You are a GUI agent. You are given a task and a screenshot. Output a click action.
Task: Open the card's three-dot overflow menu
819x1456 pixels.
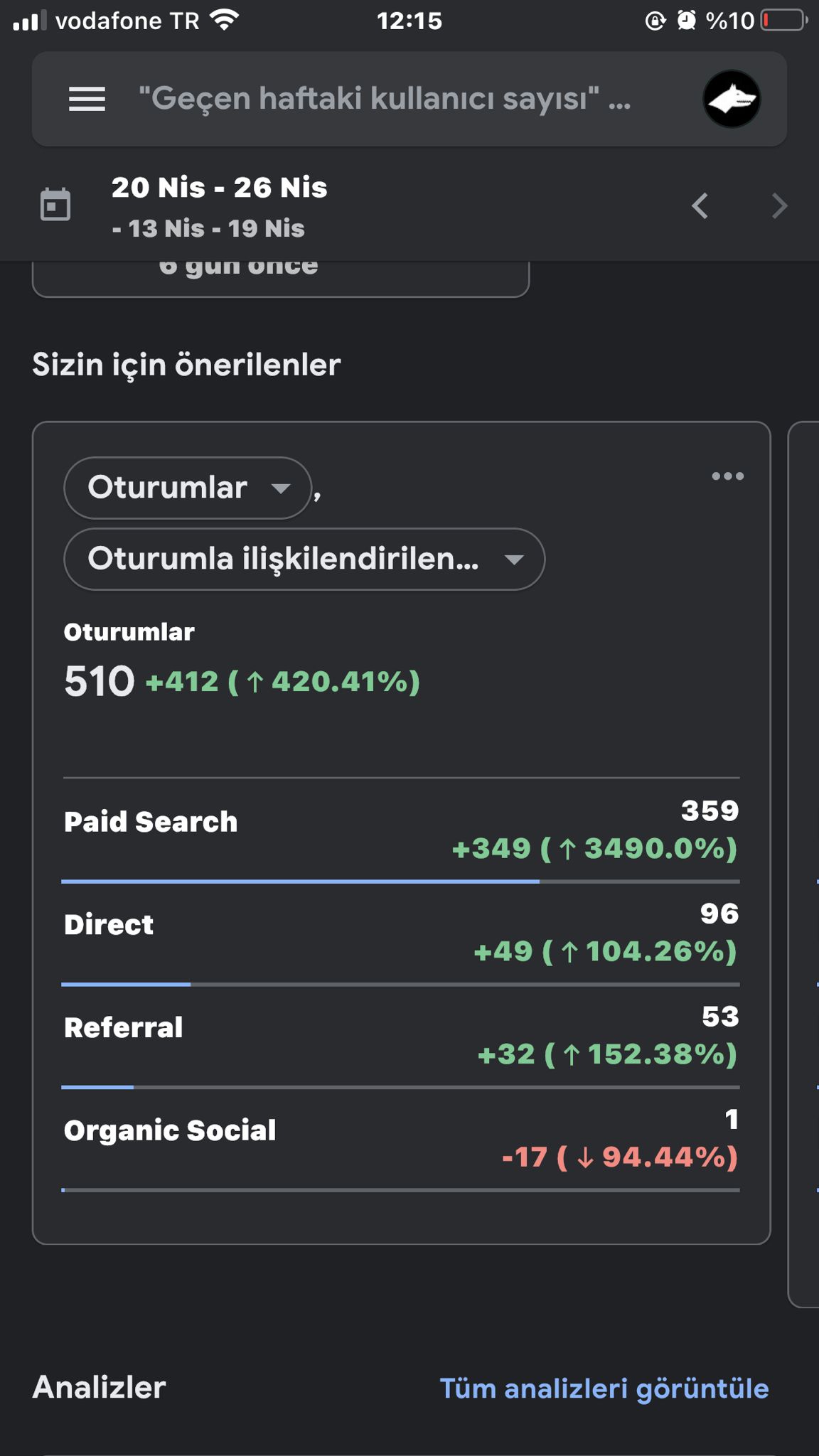(x=728, y=476)
